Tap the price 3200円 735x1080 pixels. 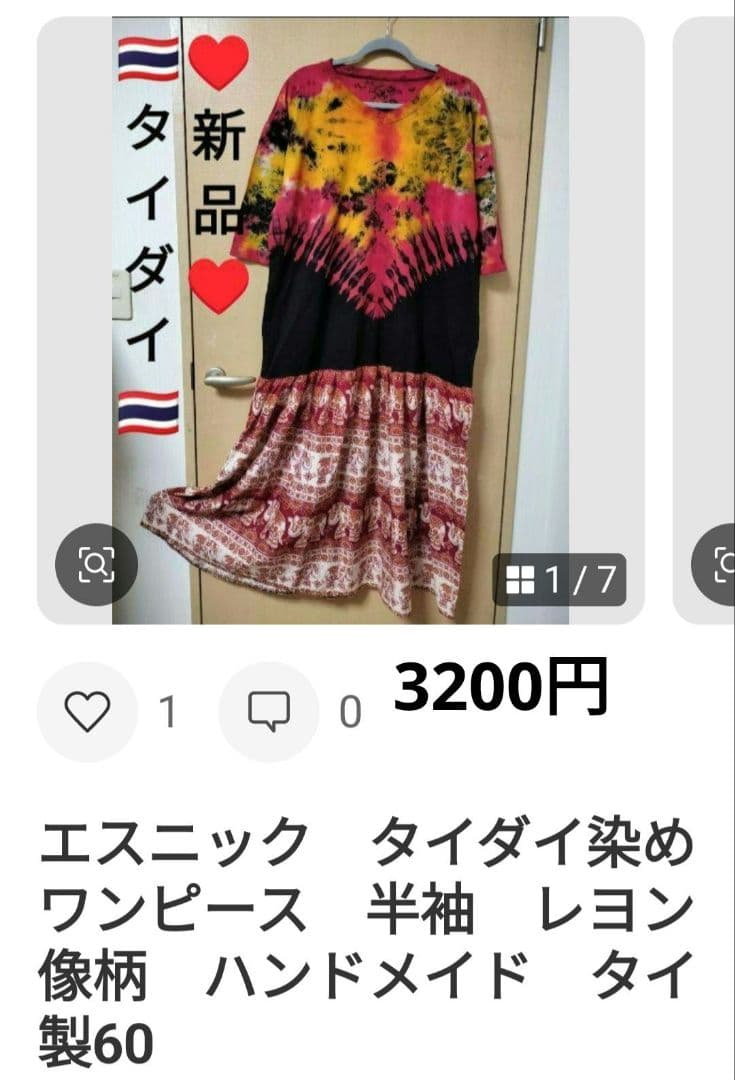[499, 689]
